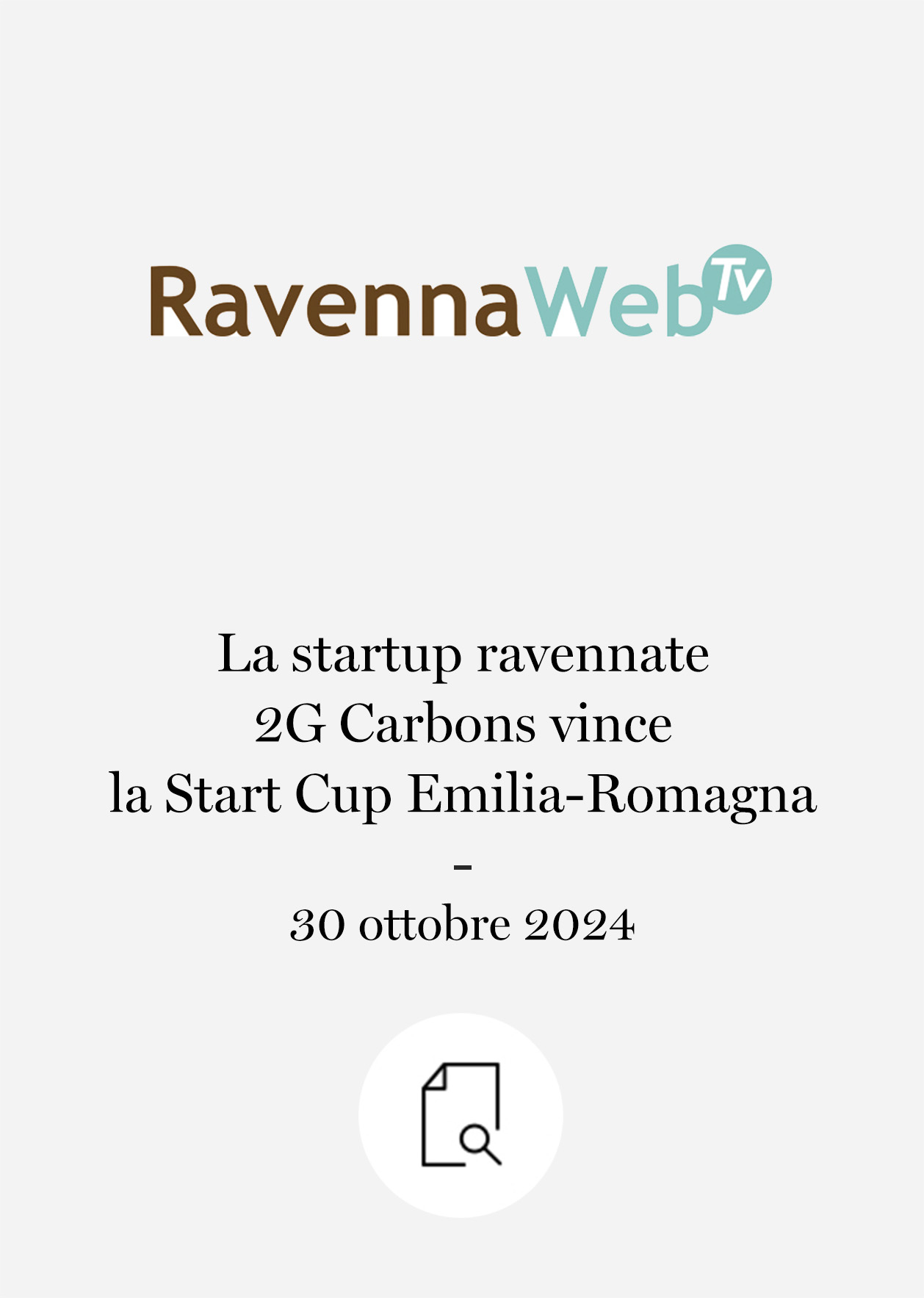Open the article document preview icon
Image resolution: width=924 pixels, height=1298 pixels.
click(461, 1114)
